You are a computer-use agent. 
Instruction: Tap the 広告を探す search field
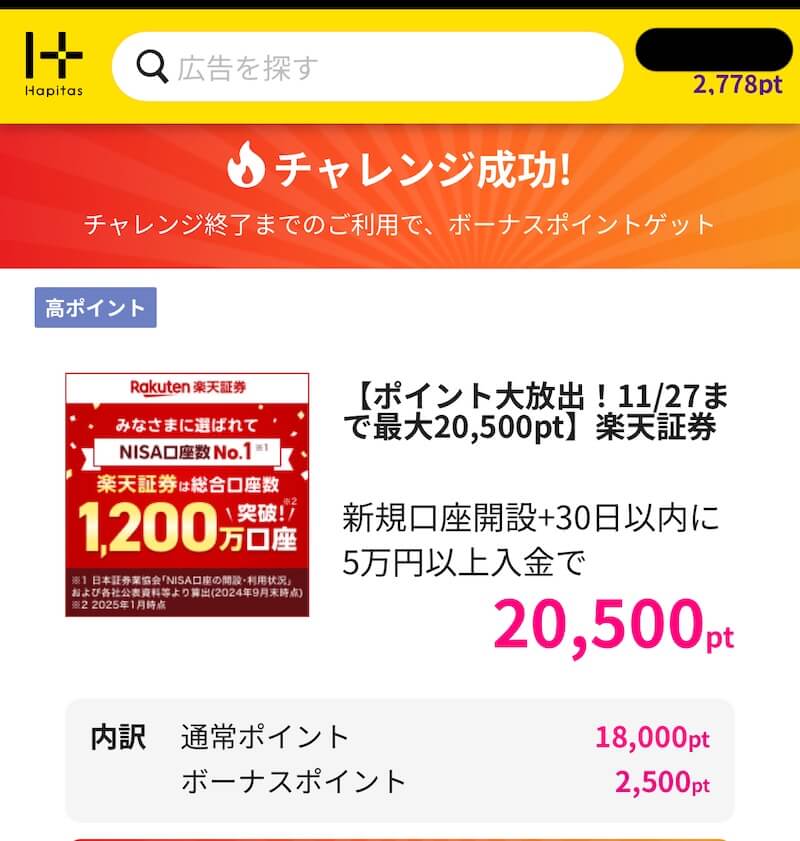[370, 66]
